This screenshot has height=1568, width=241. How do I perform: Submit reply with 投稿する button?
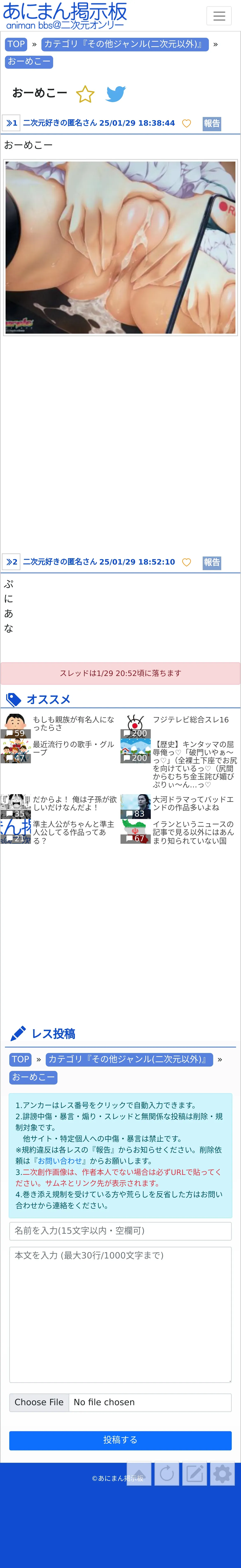point(120,1440)
